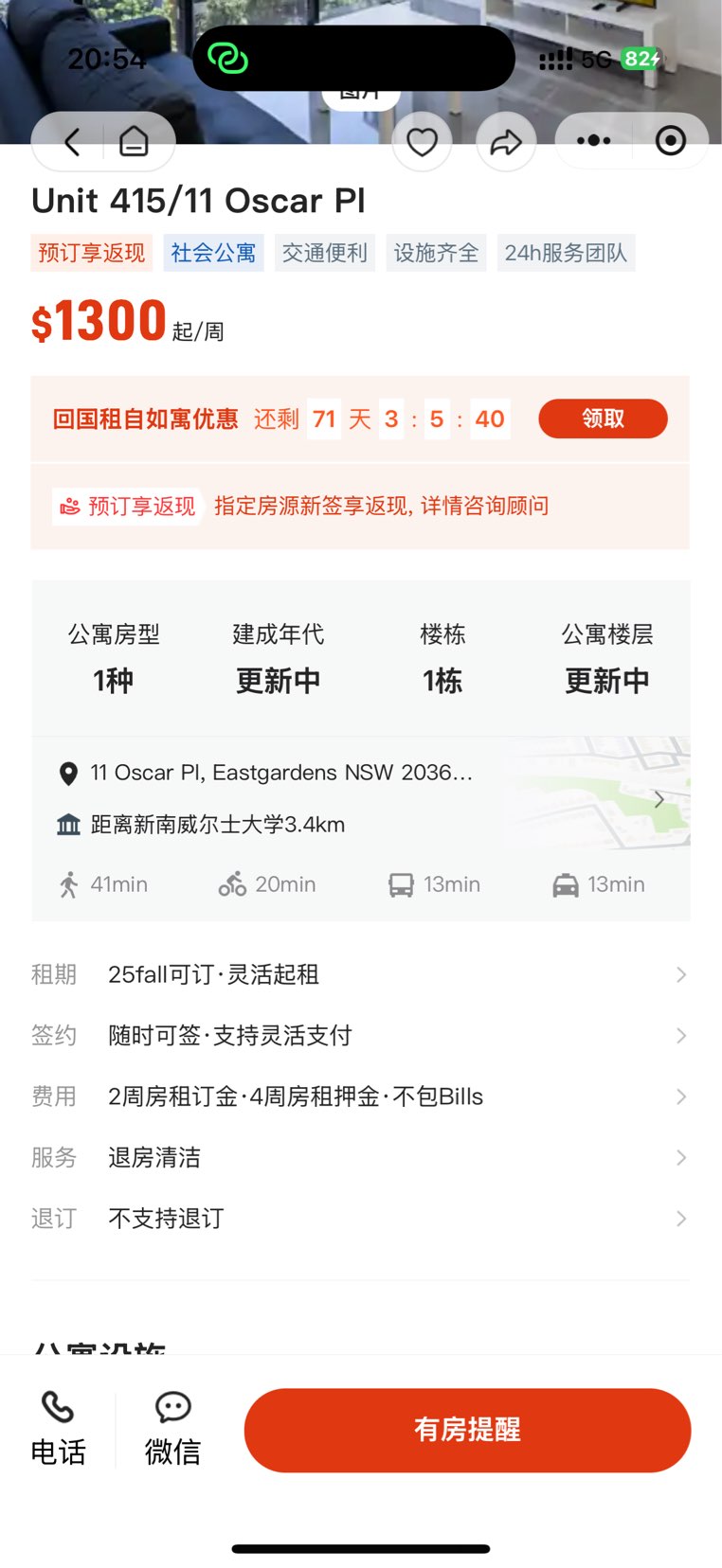Open the 费用 fees row

click(x=360, y=1096)
